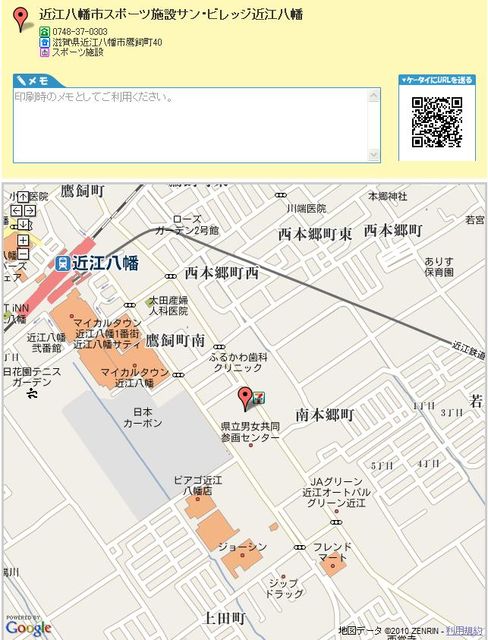488x640 pixels.
Task: Tap the memo text field
Action: tap(192, 125)
